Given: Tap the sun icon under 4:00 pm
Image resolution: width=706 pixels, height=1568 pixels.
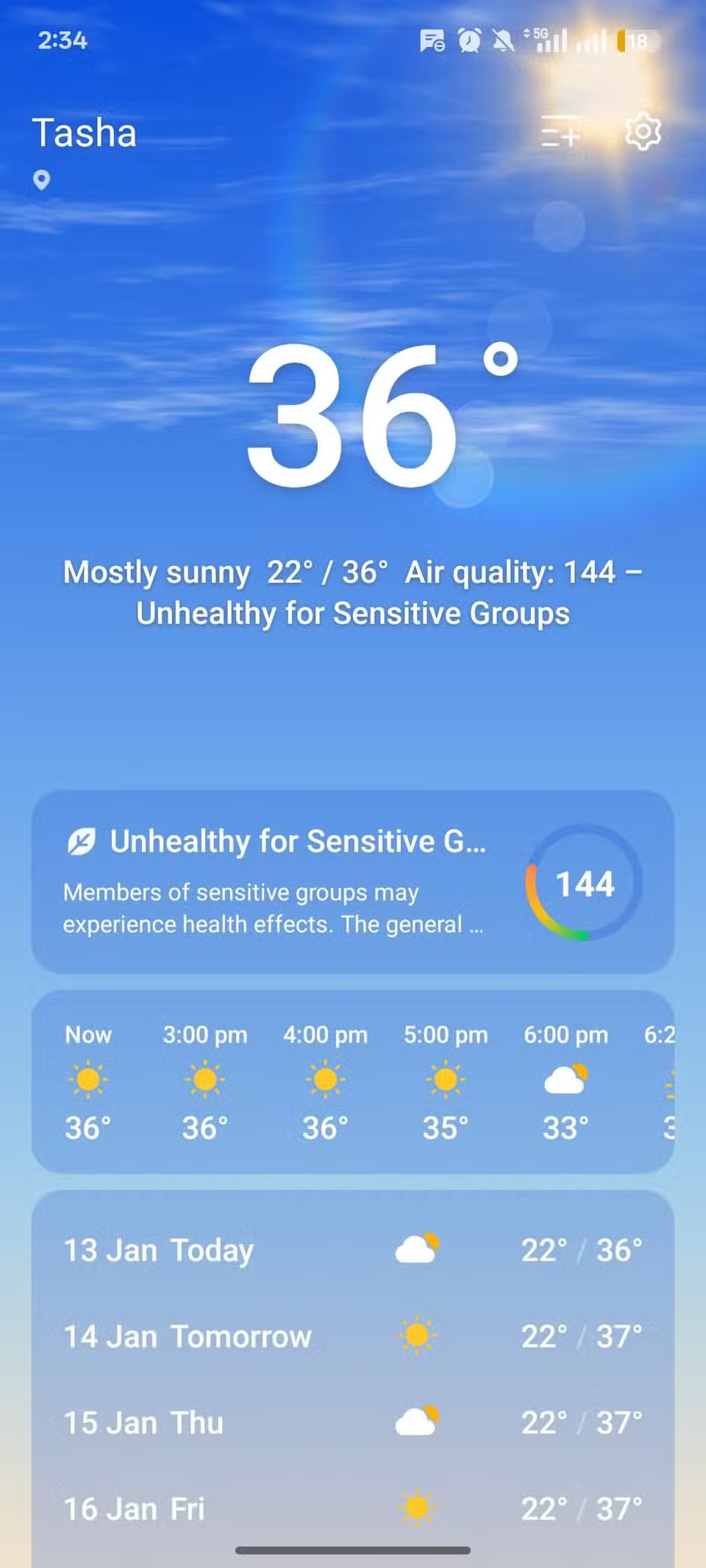Looking at the screenshot, I should (324, 1081).
